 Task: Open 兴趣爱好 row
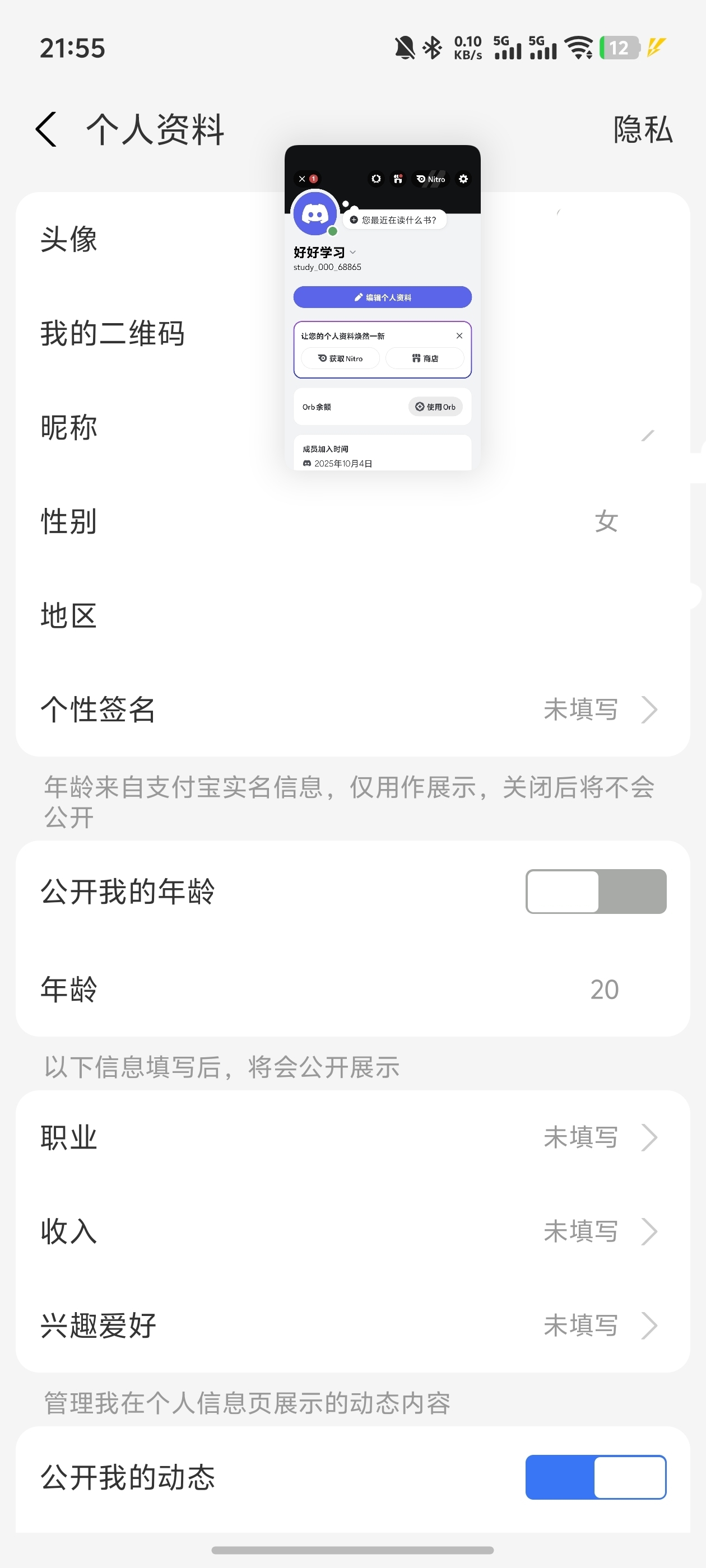[x=352, y=1325]
